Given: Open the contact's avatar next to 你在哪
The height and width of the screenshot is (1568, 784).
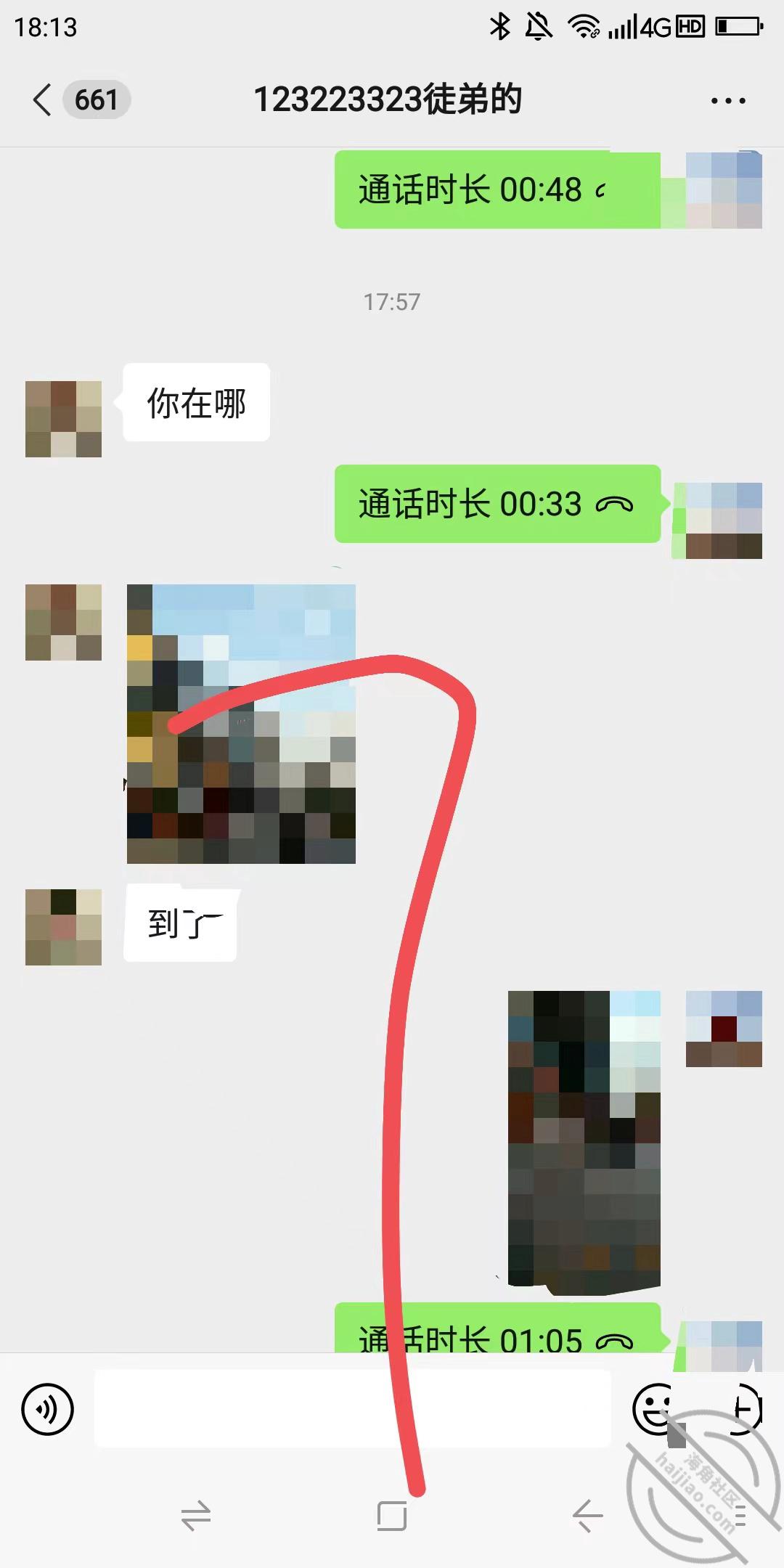Looking at the screenshot, I should (63, 419).
